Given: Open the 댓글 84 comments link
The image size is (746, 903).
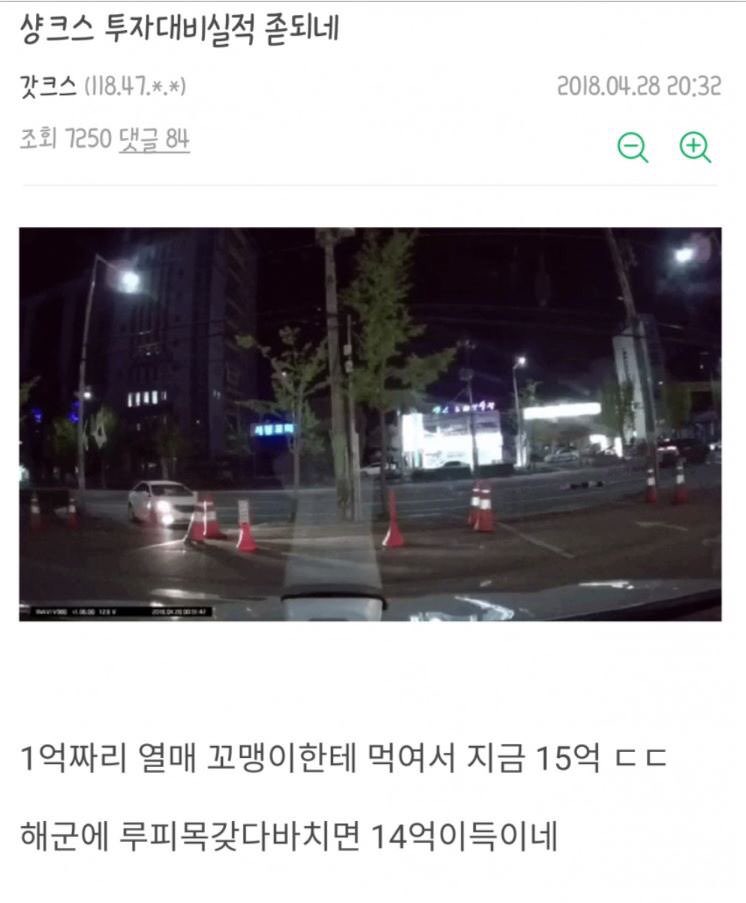Looking at the screenshot, I should pos(154,140).
